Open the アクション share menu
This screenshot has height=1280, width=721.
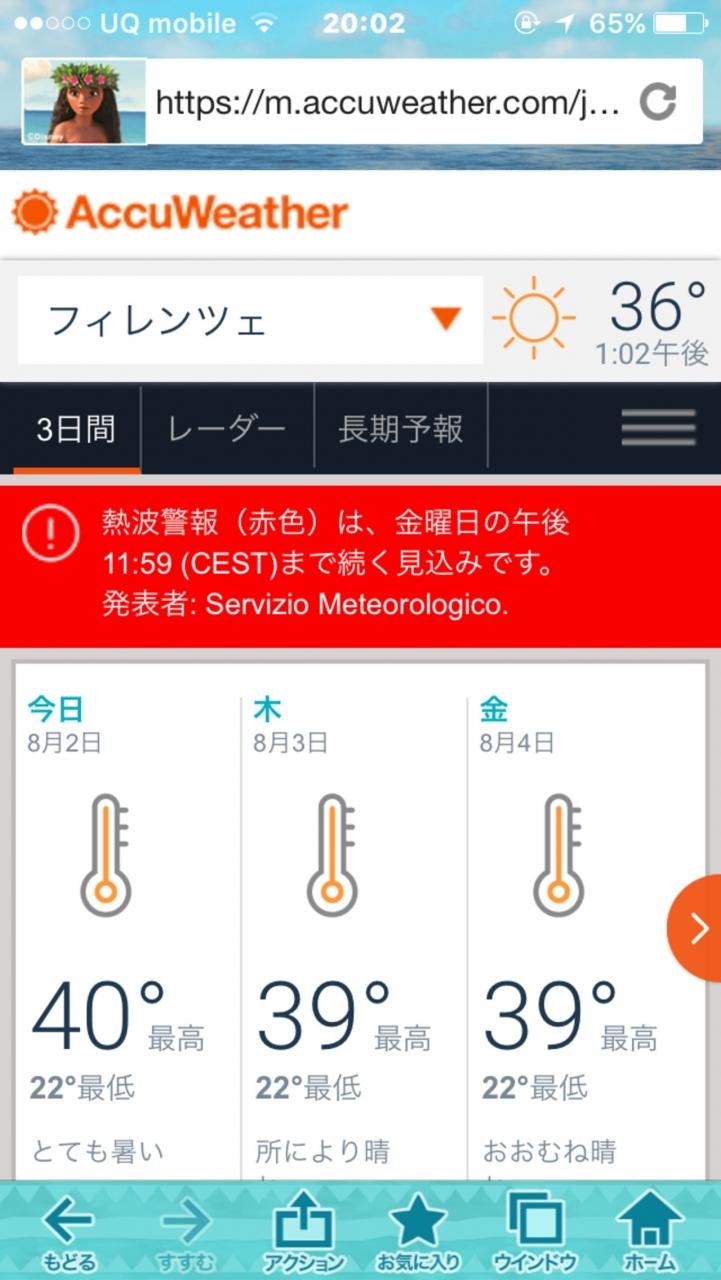[303, 1232]
